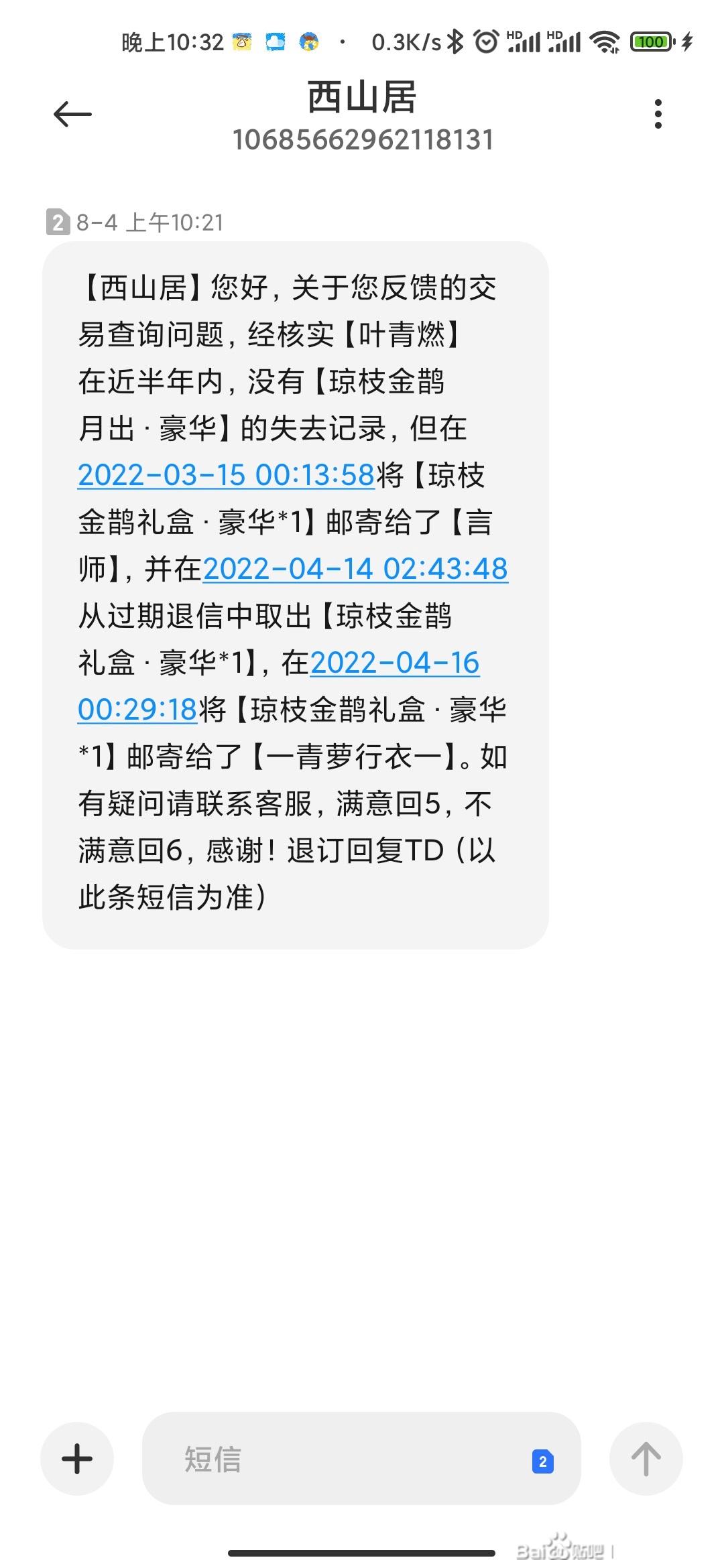
Task: Tap the 2022-03-15 00:13:58 date link
Action: (x=226, y=475)
